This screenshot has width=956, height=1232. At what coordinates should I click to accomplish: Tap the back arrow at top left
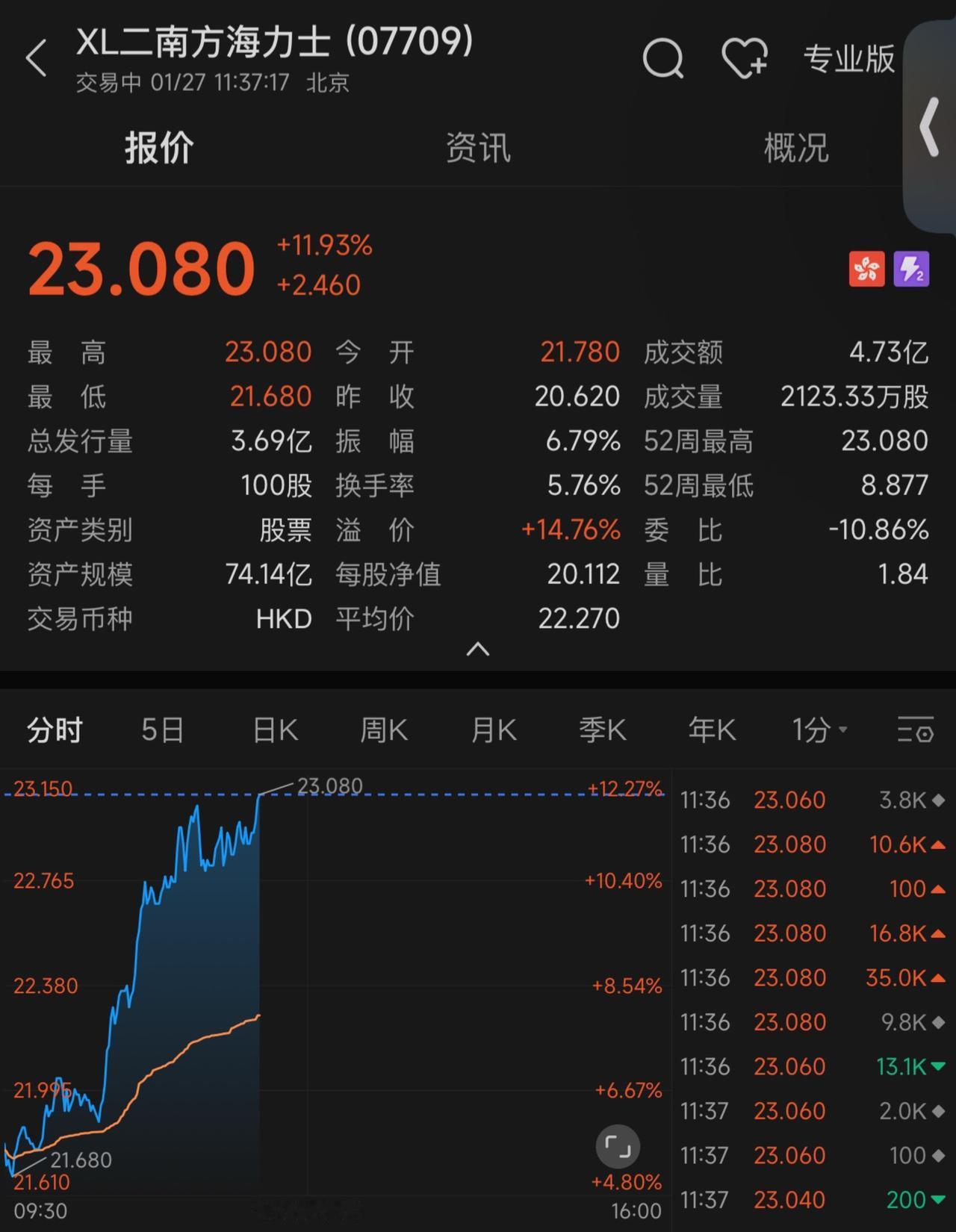(x=37, y=58)
